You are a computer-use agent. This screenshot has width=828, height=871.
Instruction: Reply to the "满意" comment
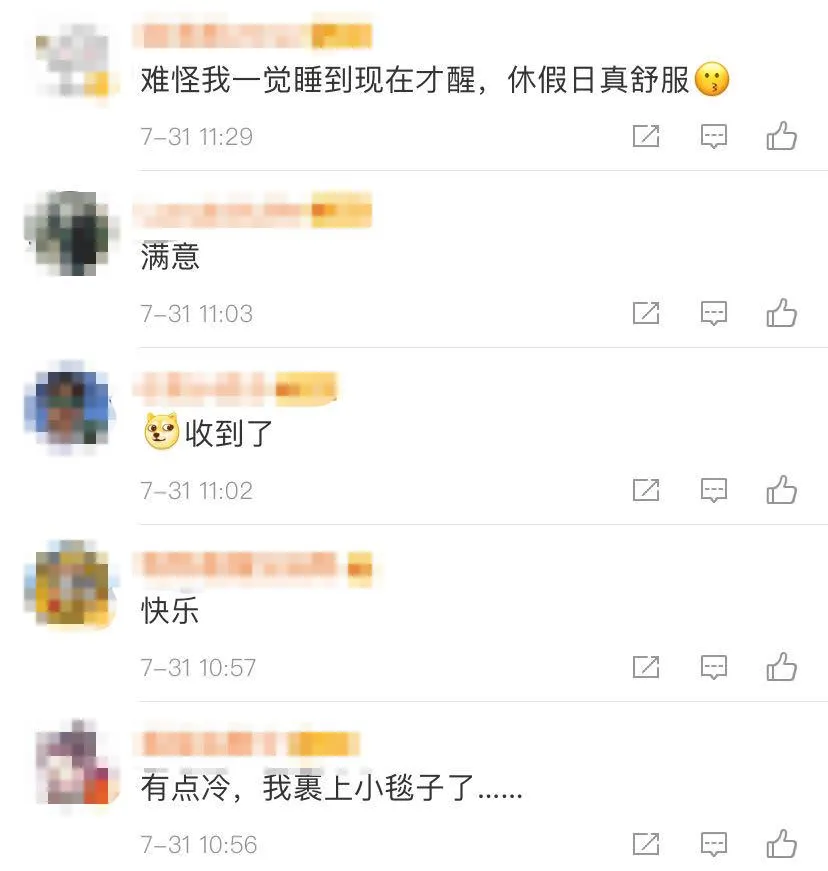pyautogui.click(x=713, y=313)
